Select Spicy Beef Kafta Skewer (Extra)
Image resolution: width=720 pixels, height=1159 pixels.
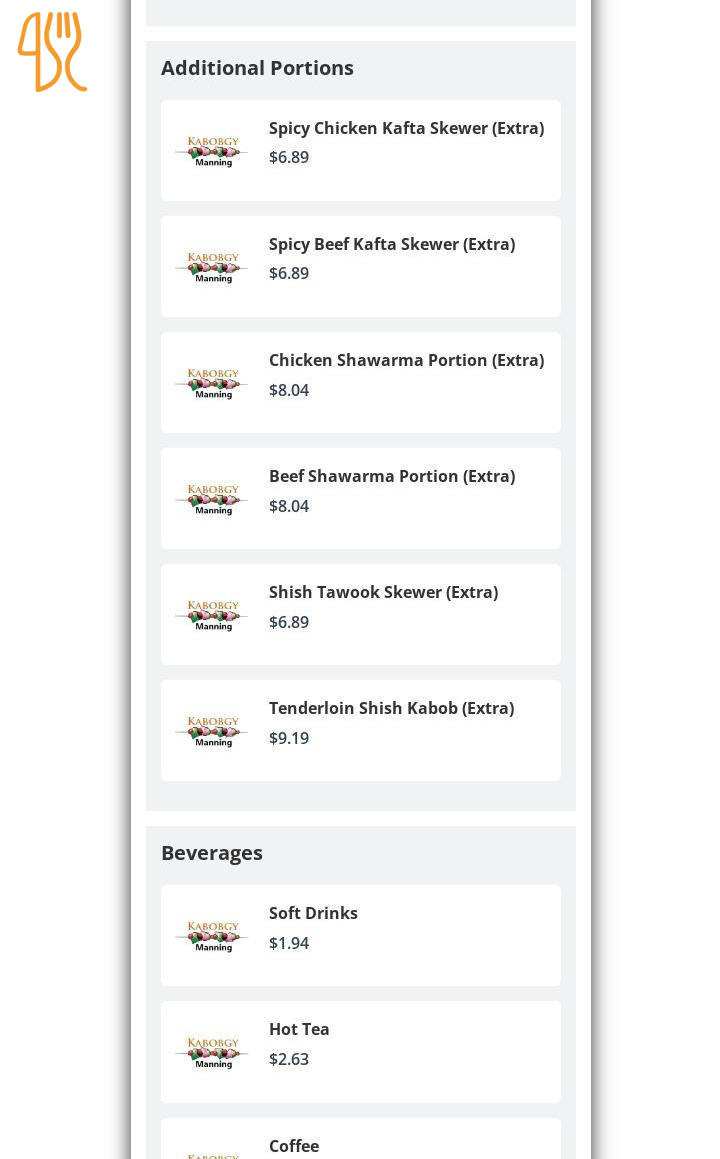click(x=360, y=266)
